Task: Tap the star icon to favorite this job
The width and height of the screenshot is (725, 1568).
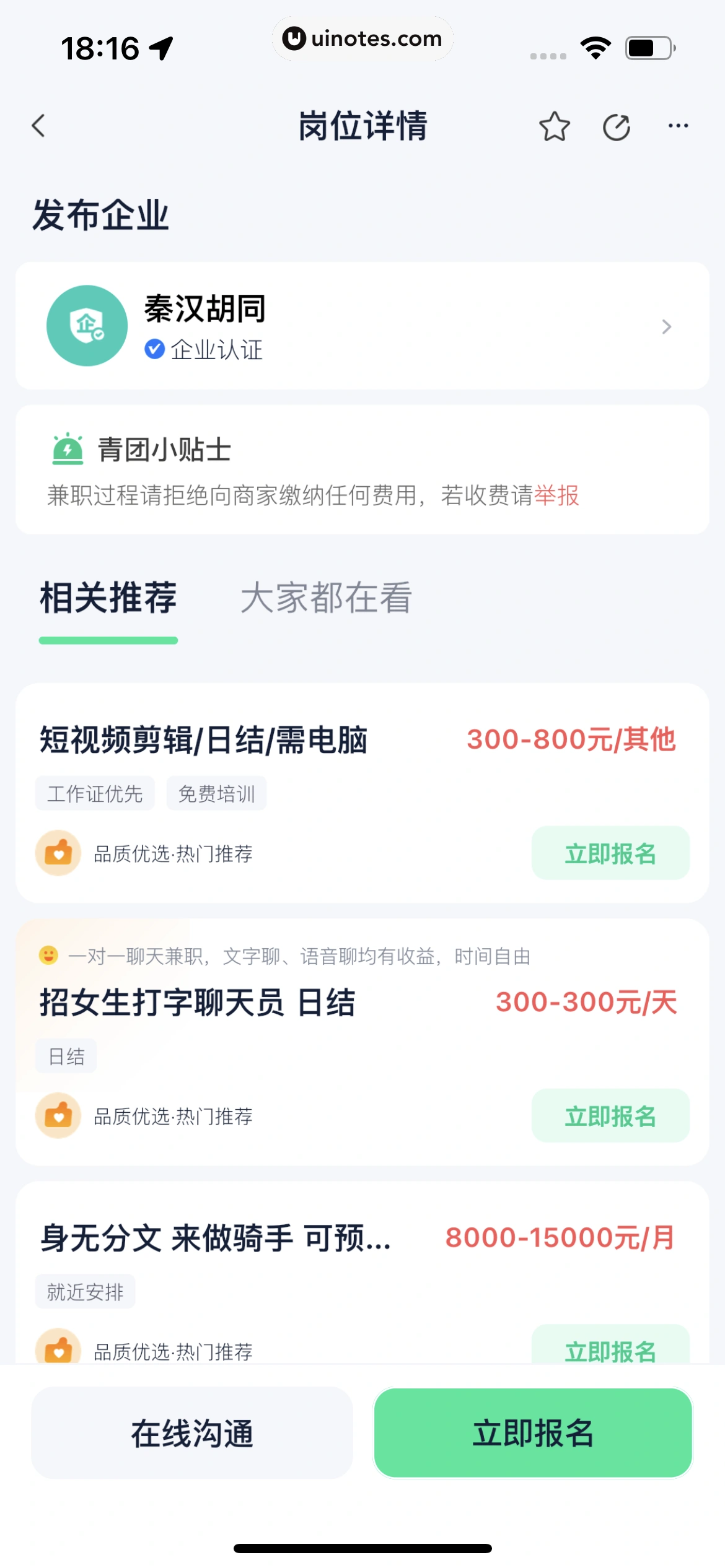Action: pos(553,126)
